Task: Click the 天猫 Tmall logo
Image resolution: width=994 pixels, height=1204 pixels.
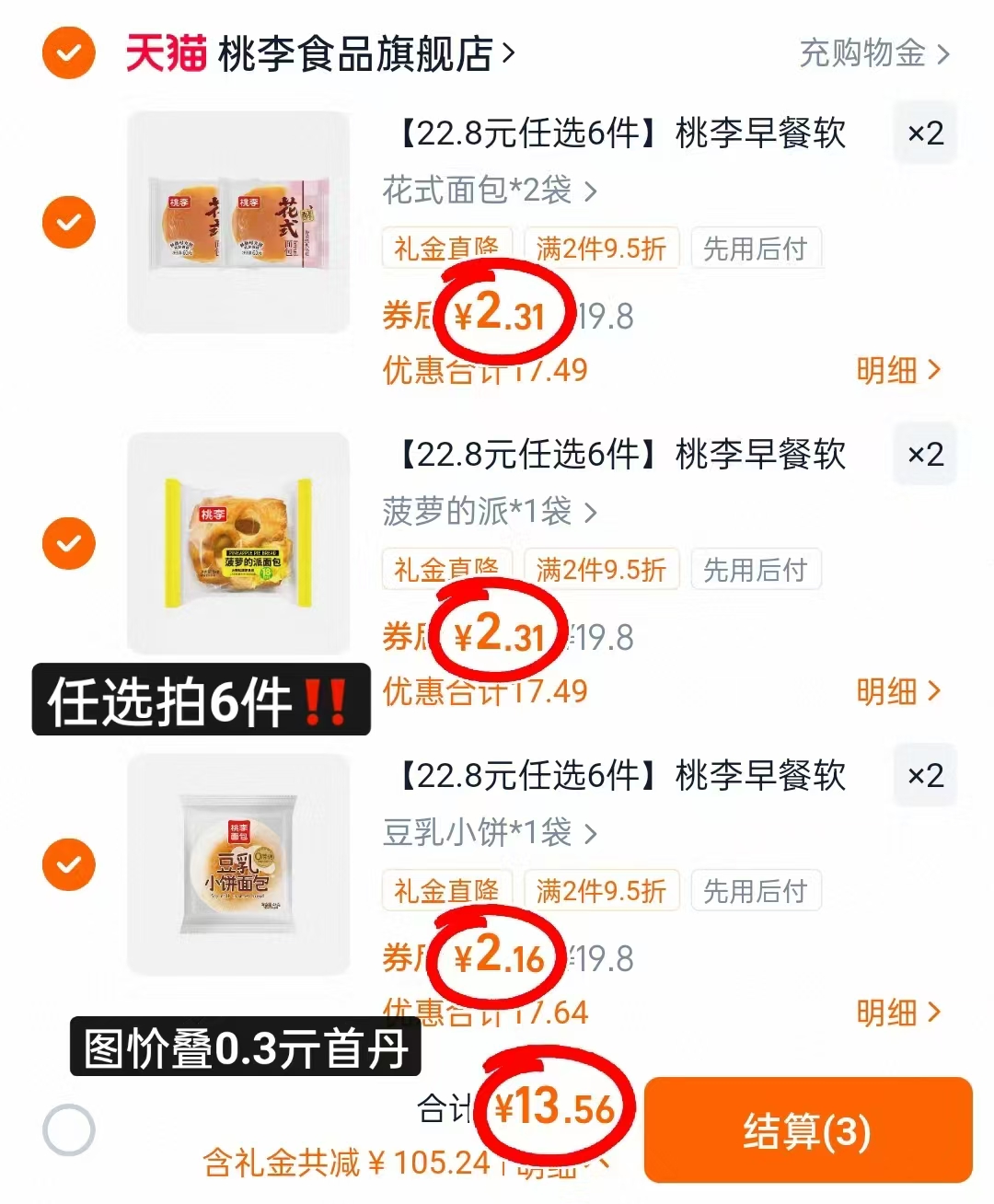Action: pyautogui.click(x=166, y=52)
